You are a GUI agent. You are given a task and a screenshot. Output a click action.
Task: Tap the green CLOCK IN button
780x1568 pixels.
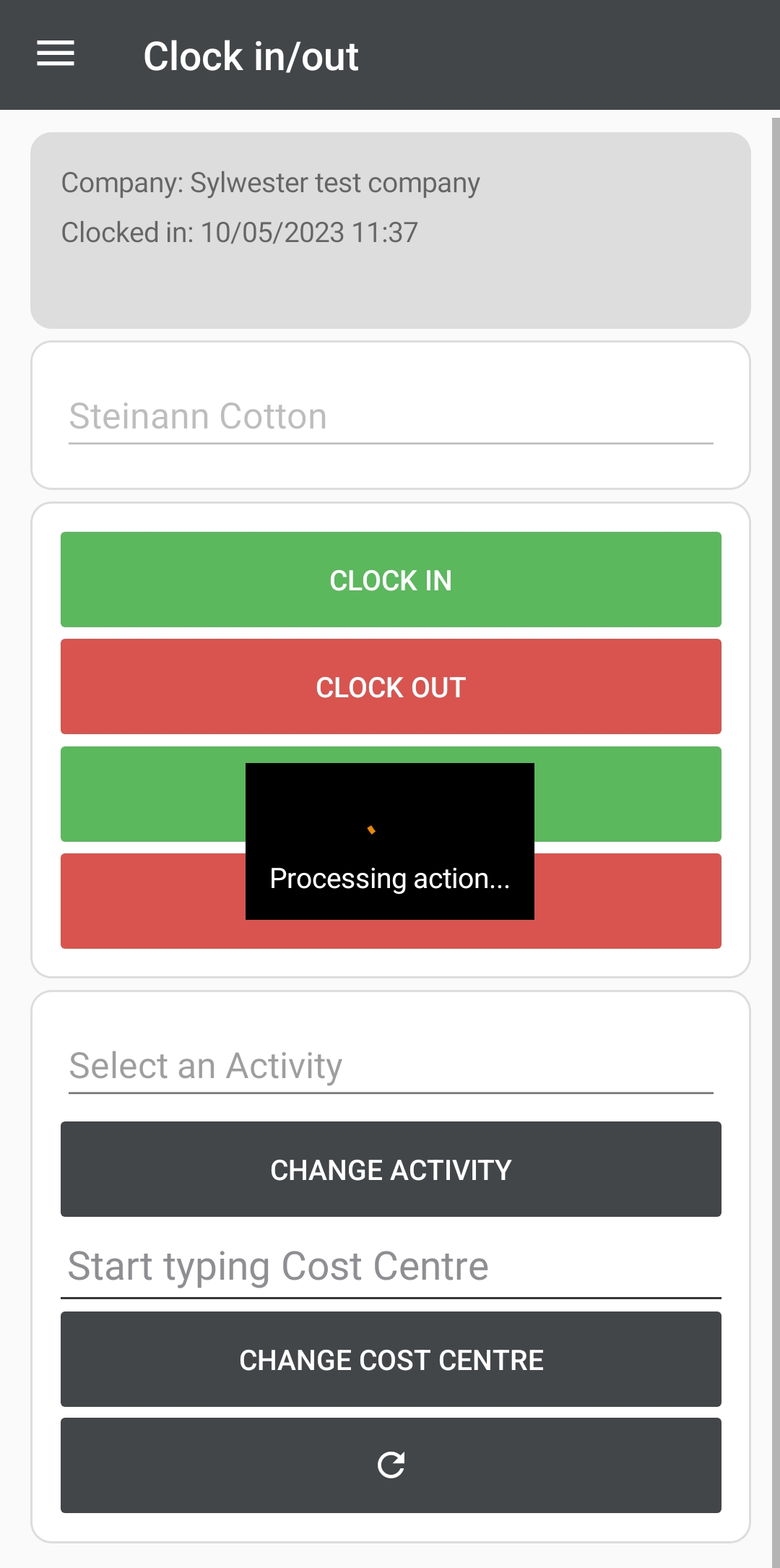click(391, 580)
